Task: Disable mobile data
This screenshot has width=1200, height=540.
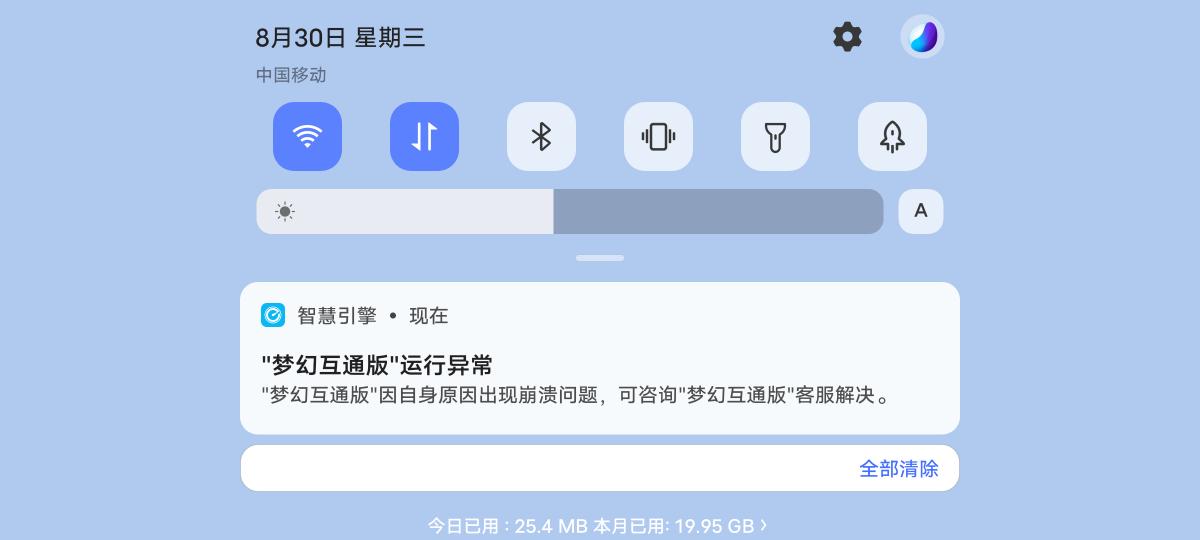Action: 424,136
